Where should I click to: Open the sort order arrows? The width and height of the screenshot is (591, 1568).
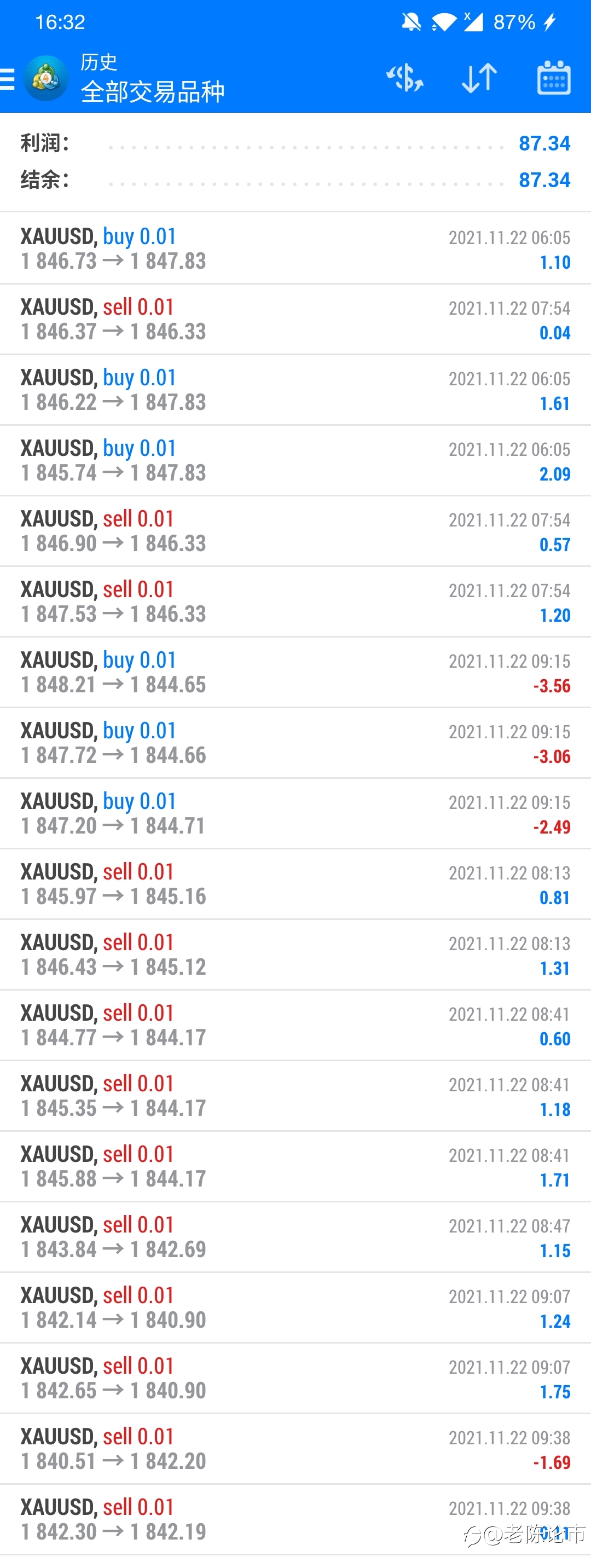coord(479,78)
